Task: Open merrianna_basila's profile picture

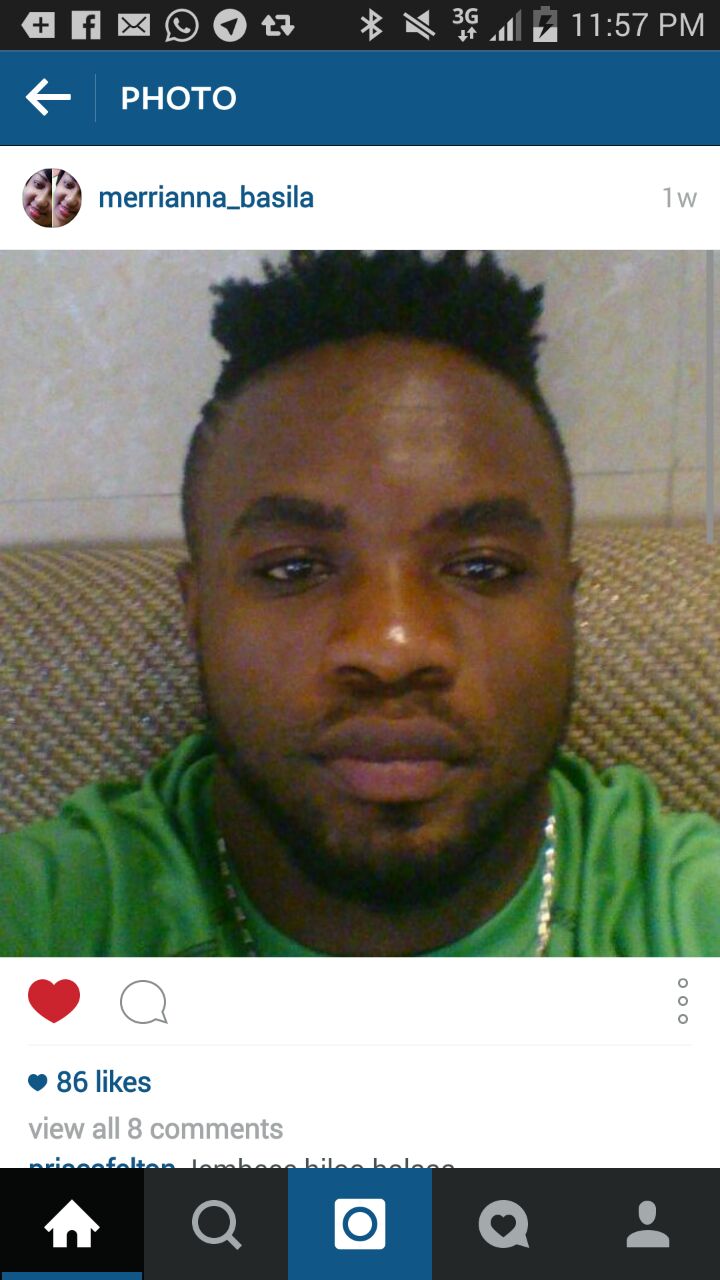Action: tap(52, 198)
